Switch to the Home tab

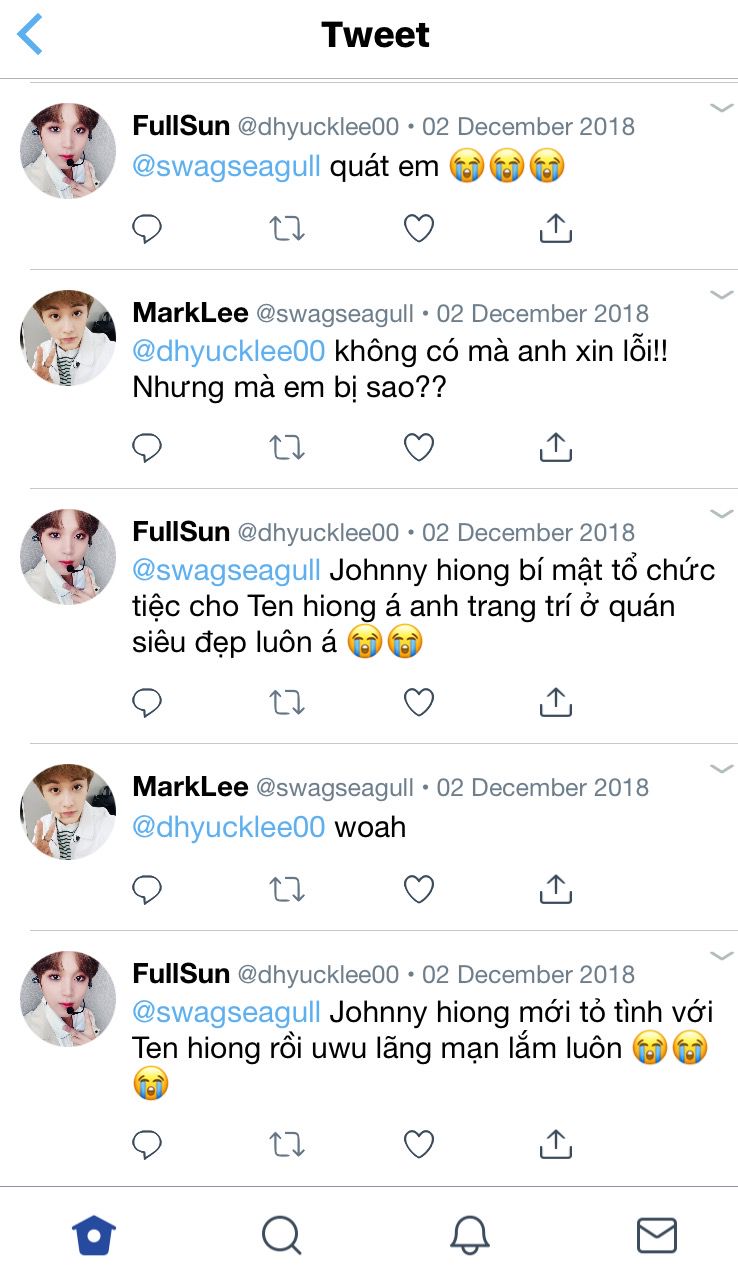[x=94, y=1236]
